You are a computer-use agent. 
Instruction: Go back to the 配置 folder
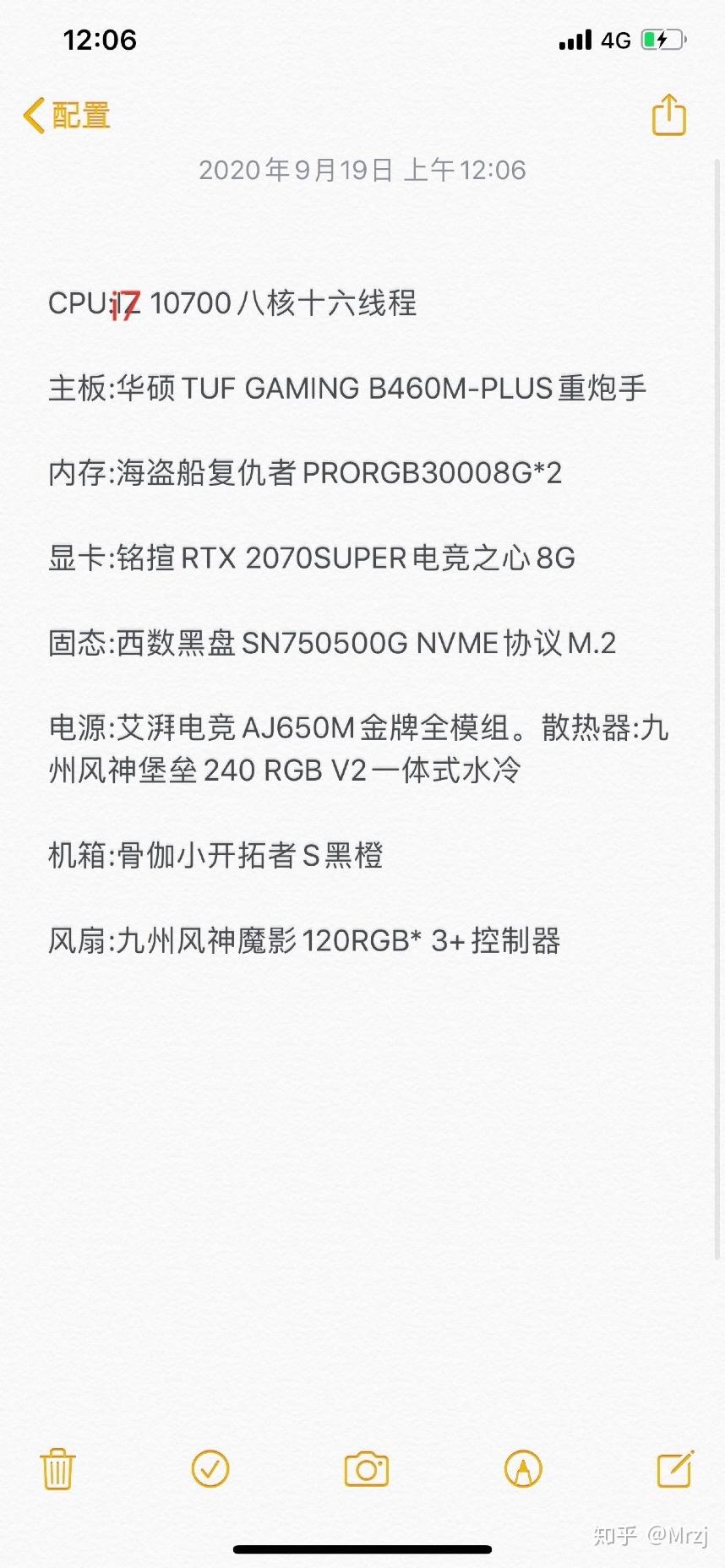click(x=67, y=116)
